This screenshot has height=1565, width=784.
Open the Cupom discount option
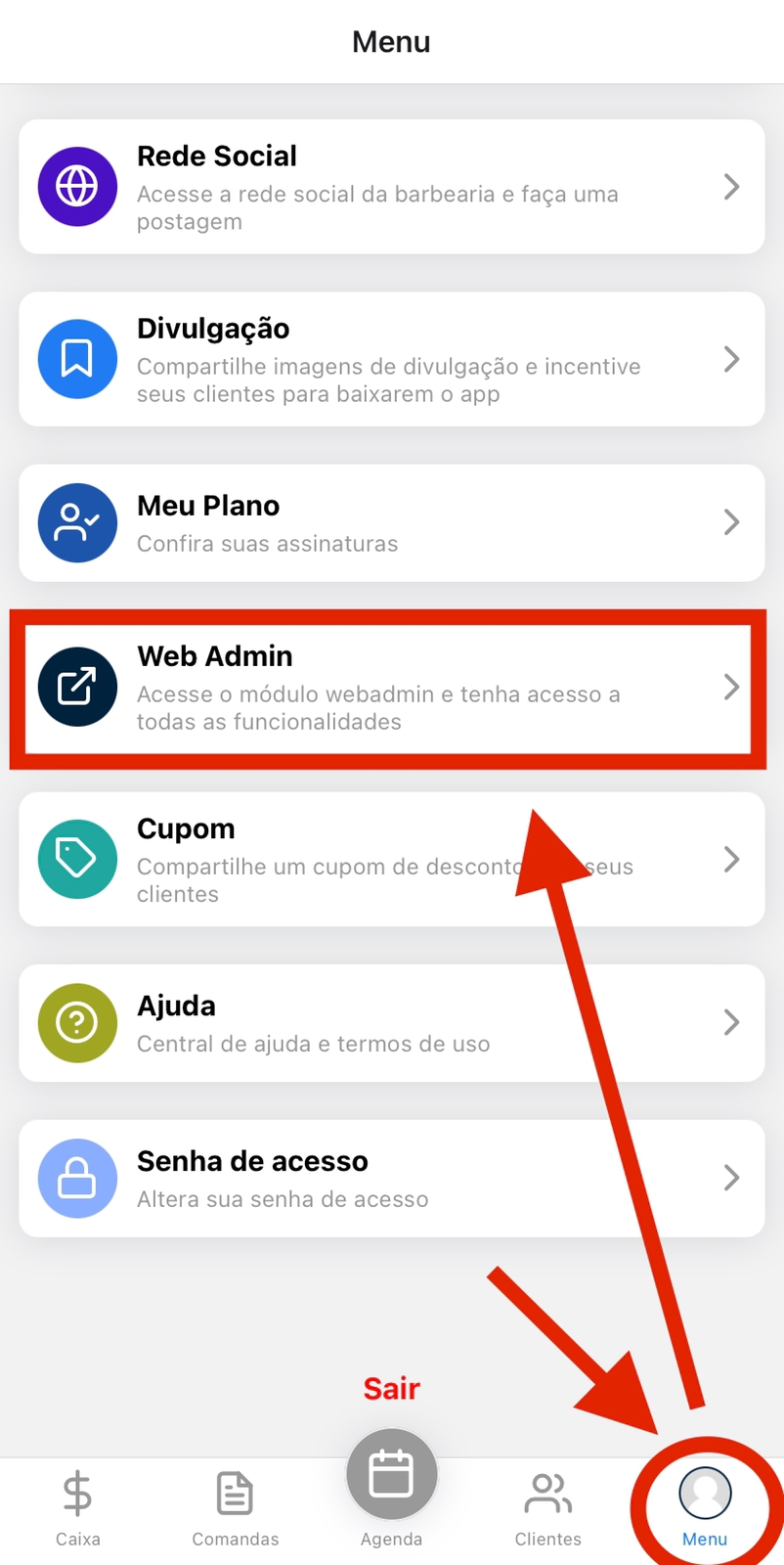[391, 859]
